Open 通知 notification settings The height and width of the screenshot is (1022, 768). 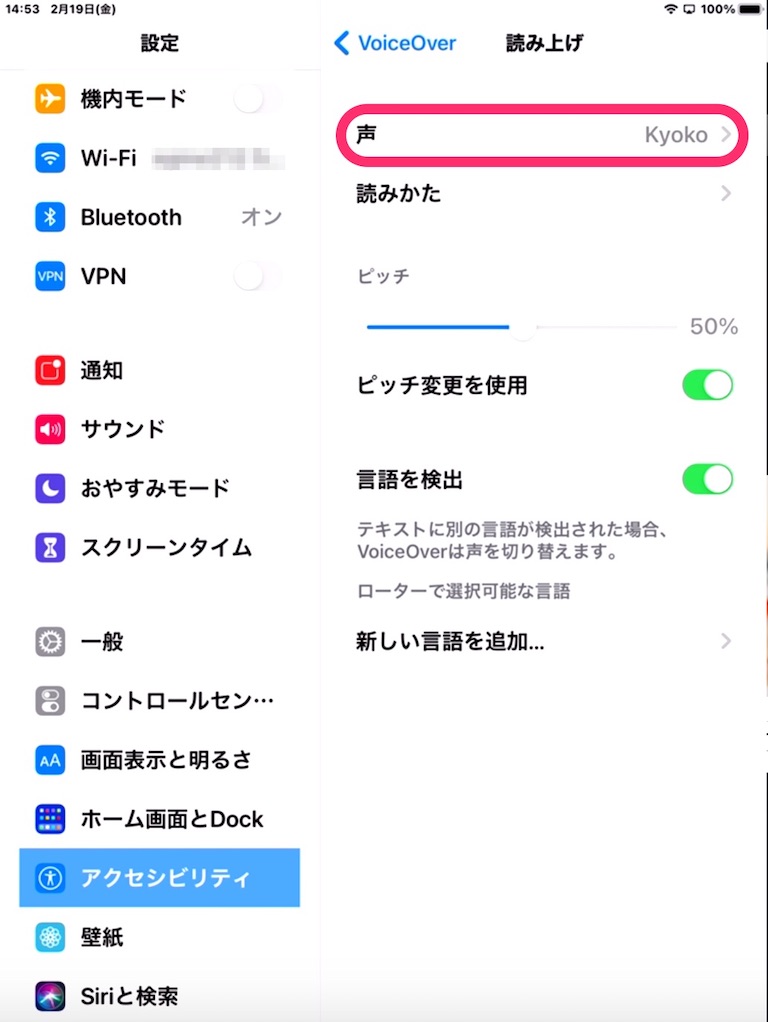click(160, 370)
